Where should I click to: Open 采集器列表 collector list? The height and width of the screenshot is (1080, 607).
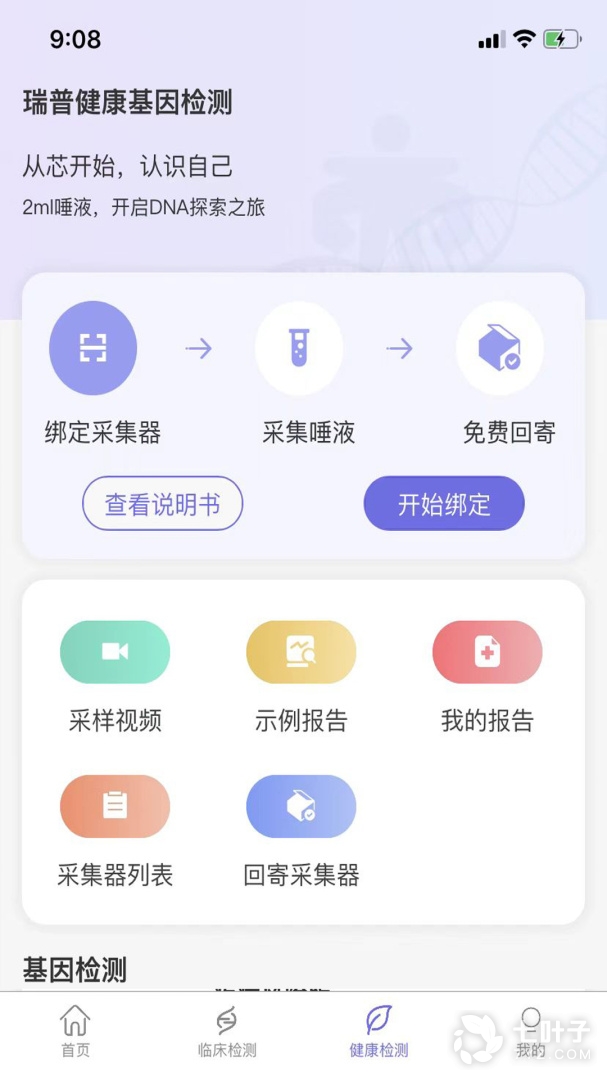tap(115, 806)
